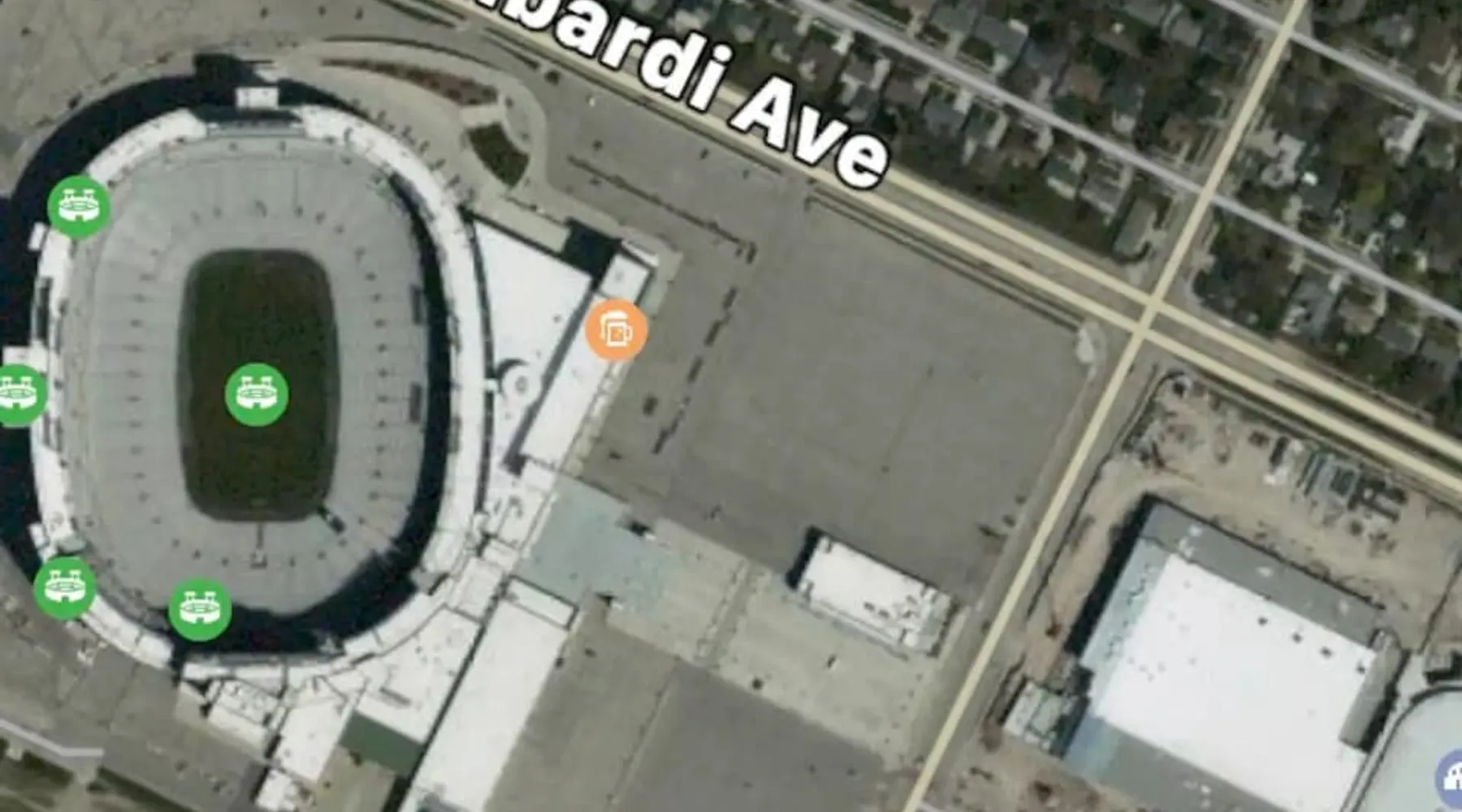Viewport: 1462px width, 812px height.
Task: Select the stadium marker on the playing field
Action: click(x=256, y=395)
